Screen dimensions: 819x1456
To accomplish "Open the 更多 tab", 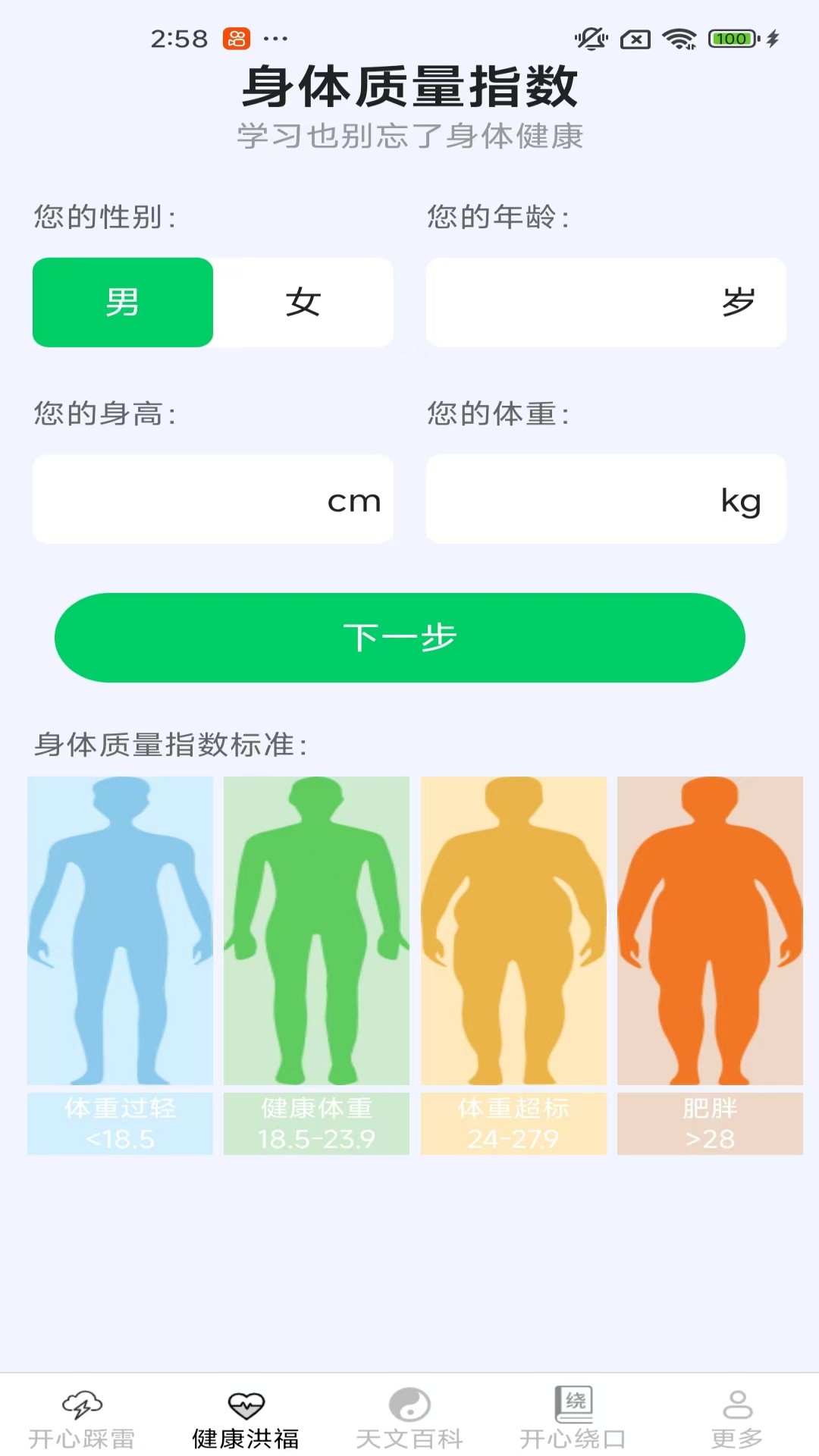I will coord(737,1418).
